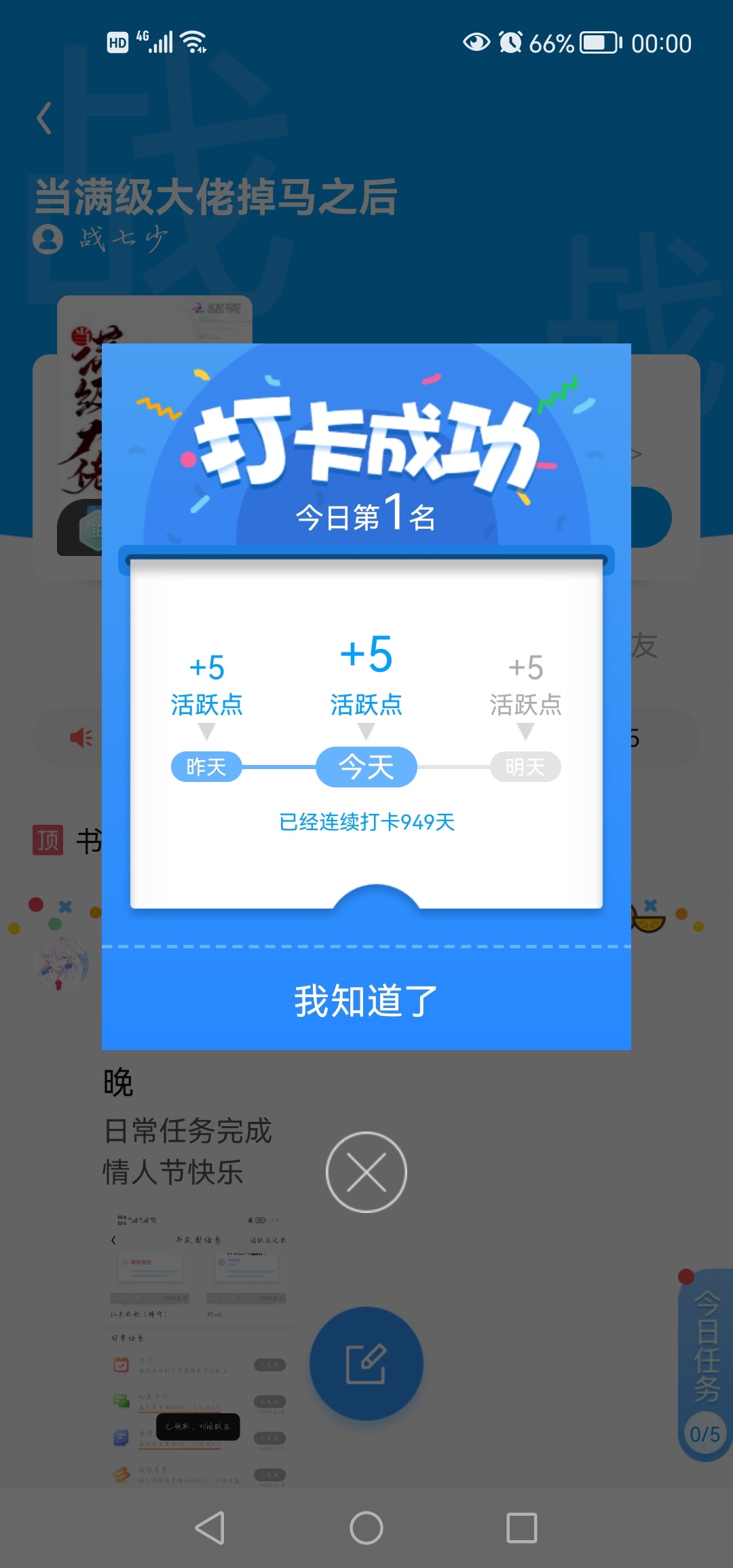The height and width of the screenshot is (1568, 733).
Task: Tap the system back button
Action: (210, 1528)
